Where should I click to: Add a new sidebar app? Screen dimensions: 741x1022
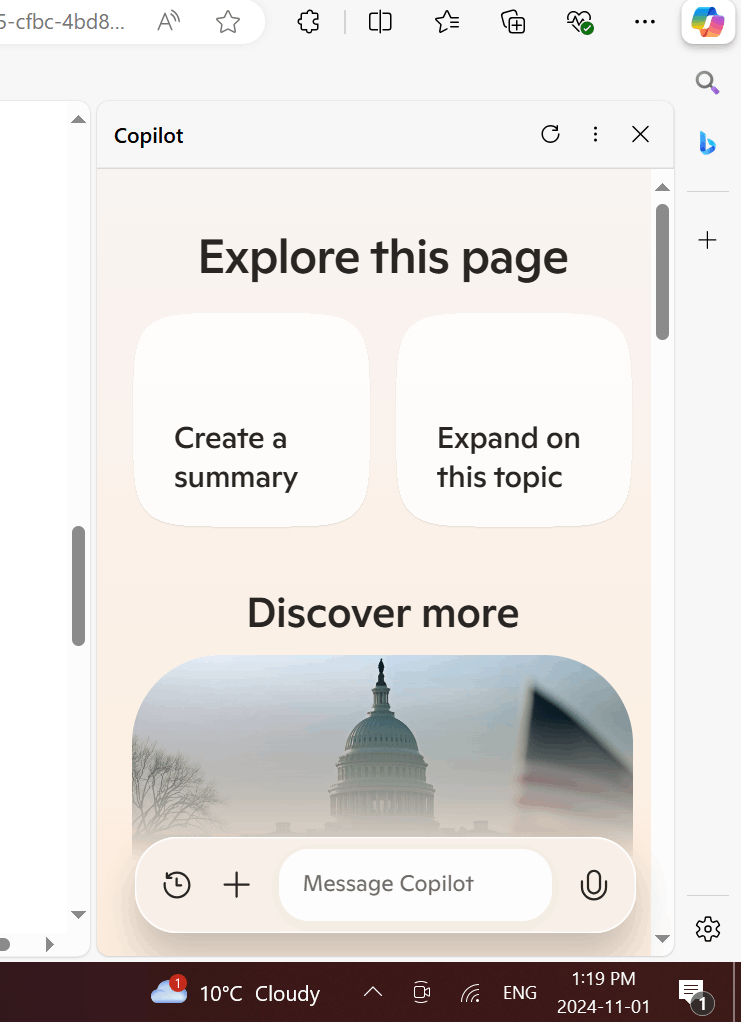click(708, 240)
